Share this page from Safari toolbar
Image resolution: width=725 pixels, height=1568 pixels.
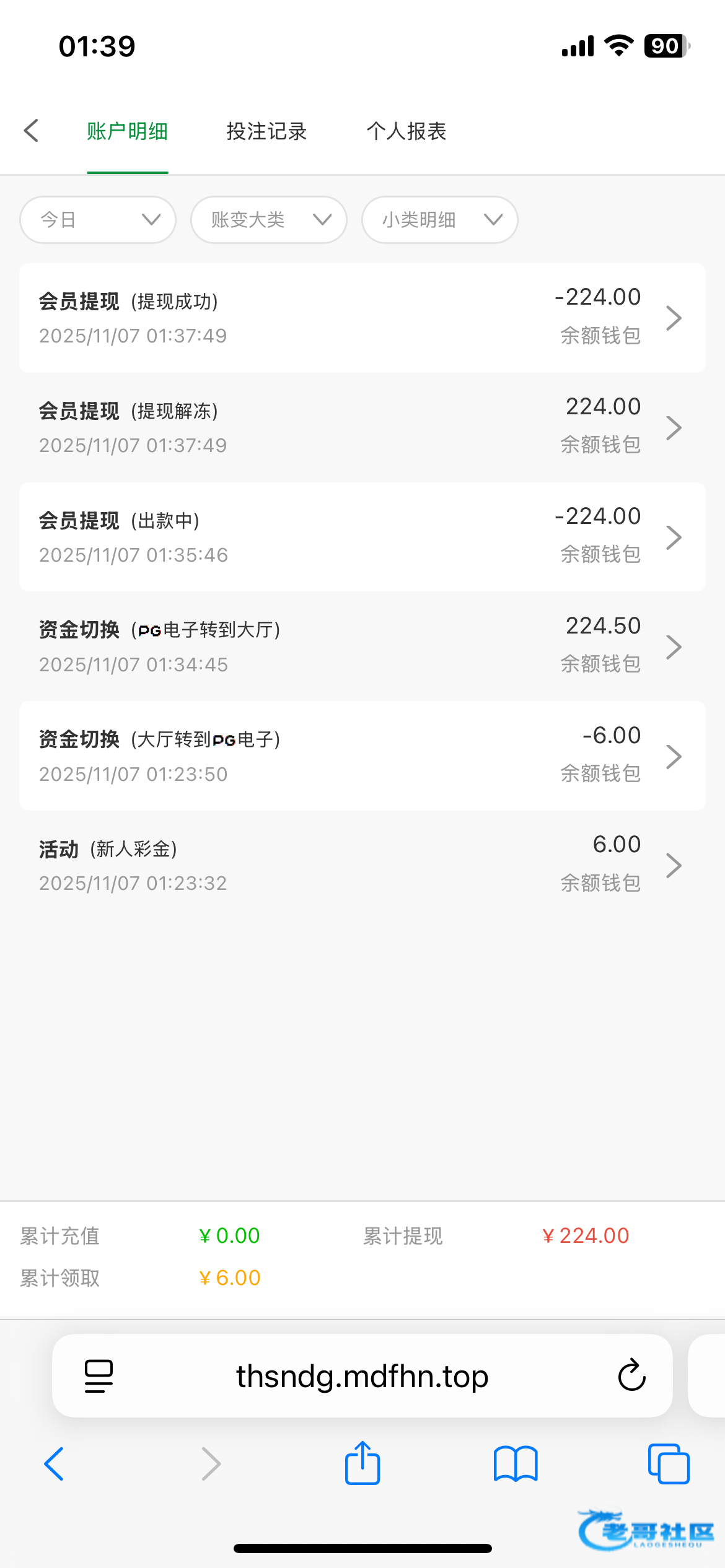click(x=362, y=1464)
